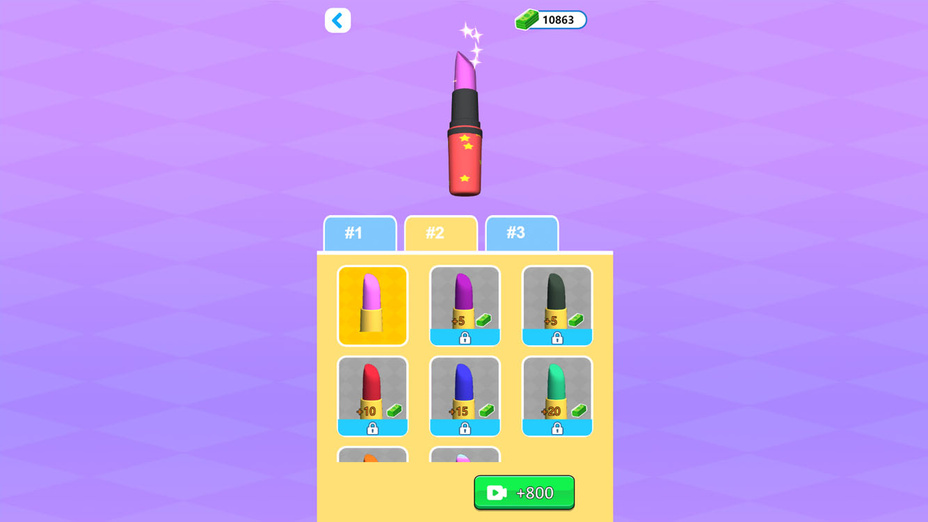Screen dimensions: 928x522
Task: Select the pink lipstick tile
Action: 372,305
